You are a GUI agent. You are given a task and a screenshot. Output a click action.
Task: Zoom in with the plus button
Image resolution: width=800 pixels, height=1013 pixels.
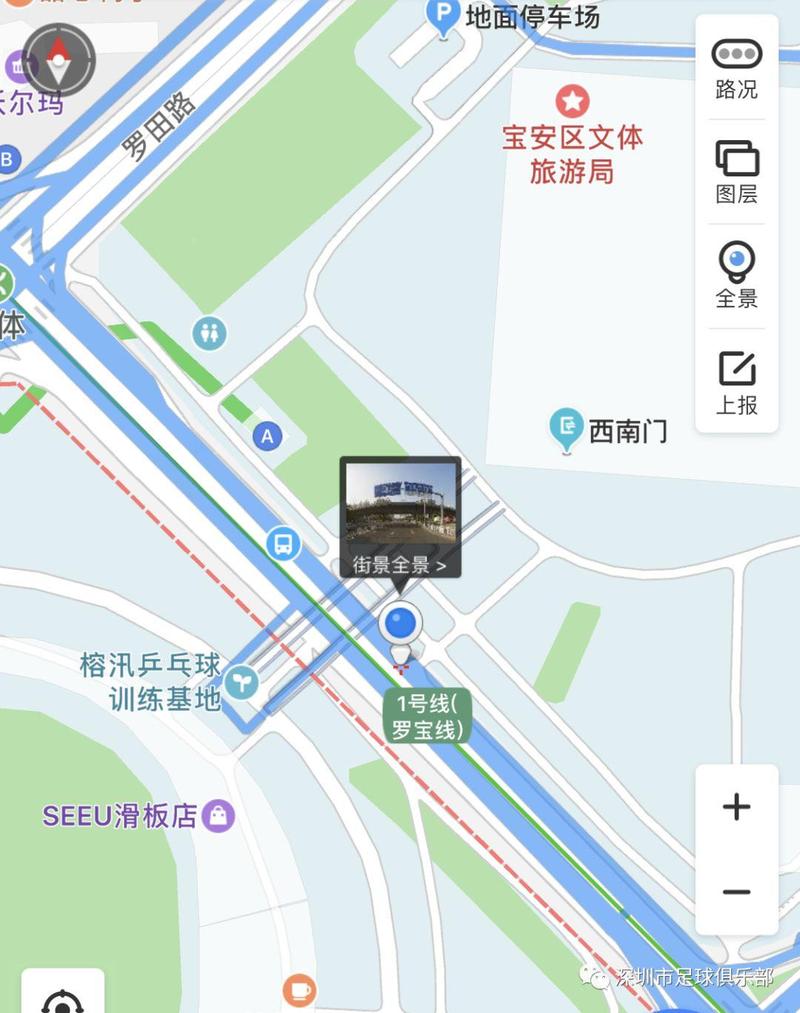coord(736,807)
